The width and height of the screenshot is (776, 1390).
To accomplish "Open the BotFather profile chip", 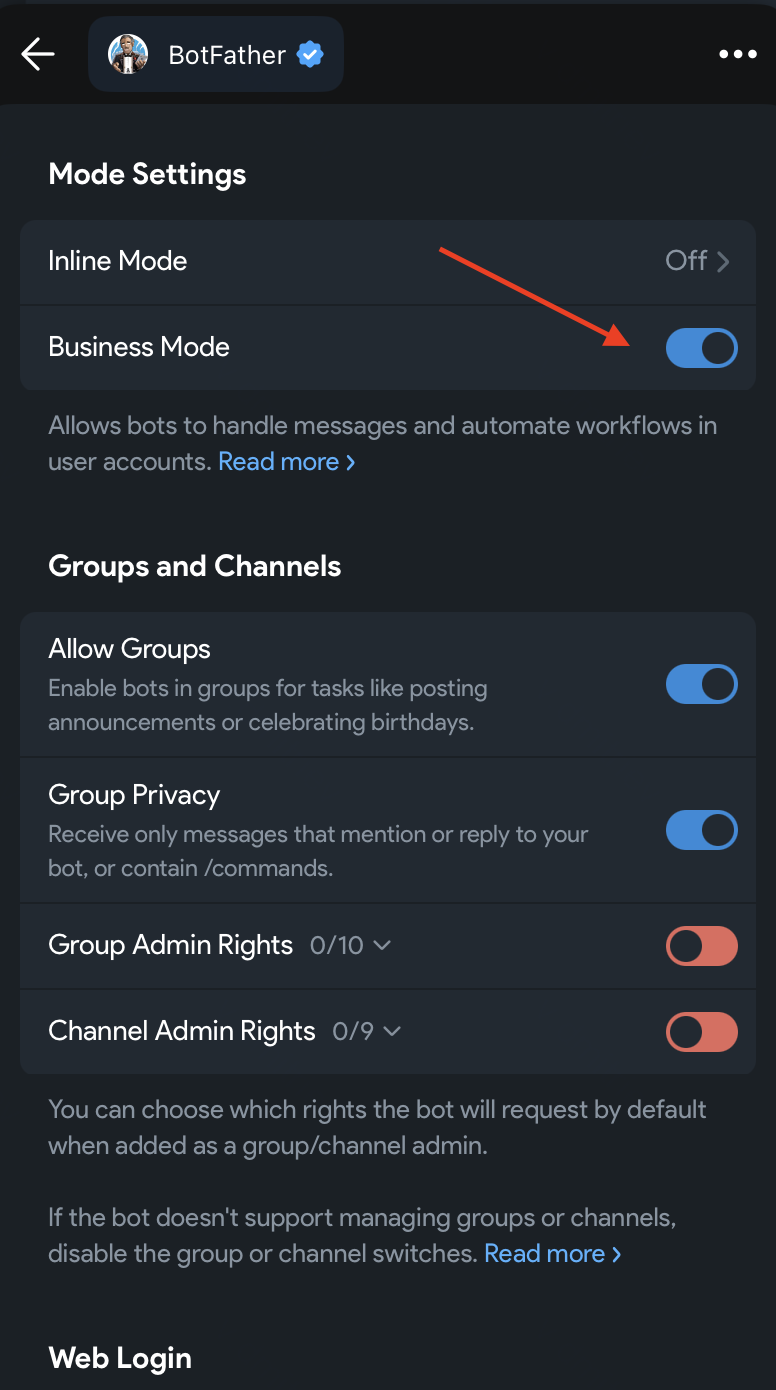I will (216, 55).
